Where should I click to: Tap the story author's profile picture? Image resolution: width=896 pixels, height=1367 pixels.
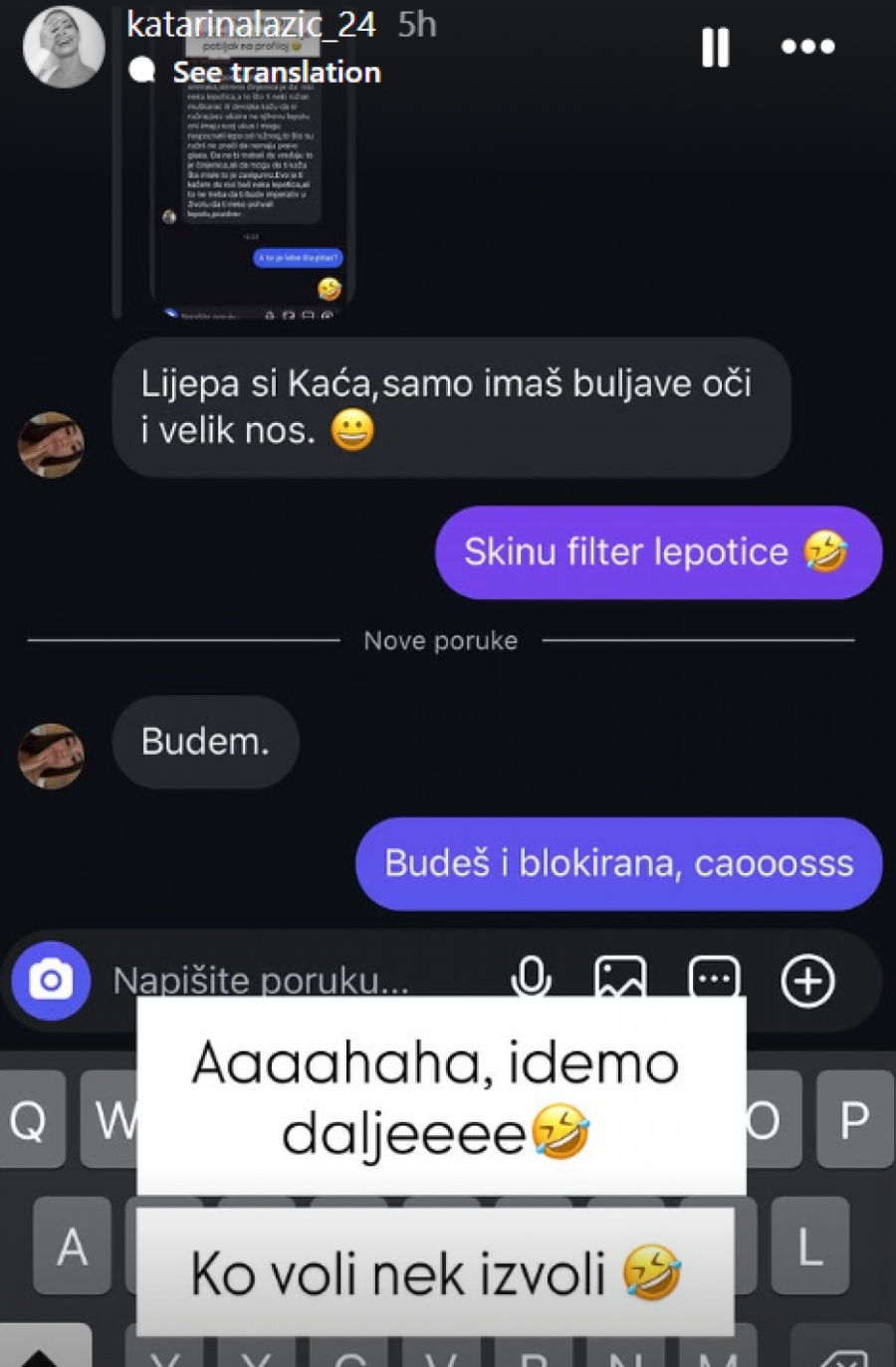(64, 46)
